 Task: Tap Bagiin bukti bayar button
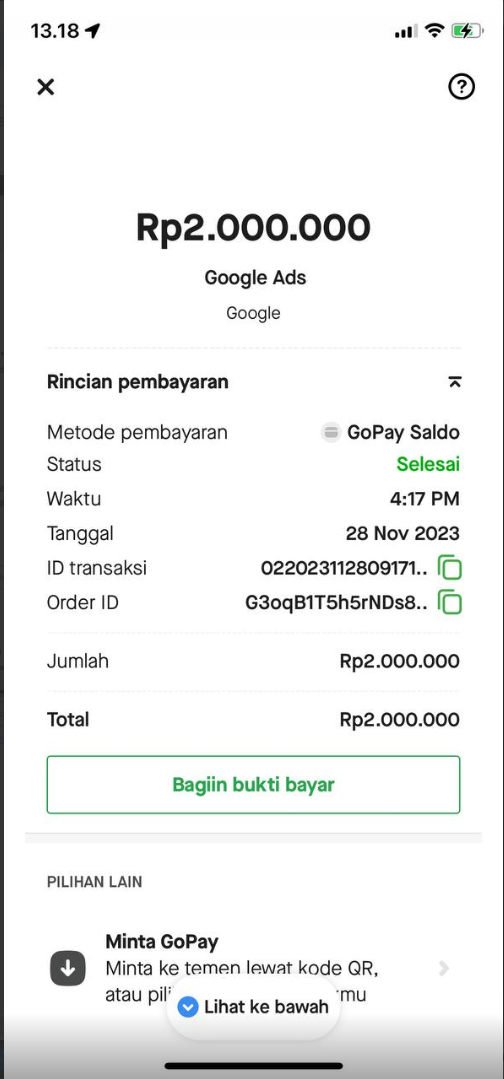253,784
